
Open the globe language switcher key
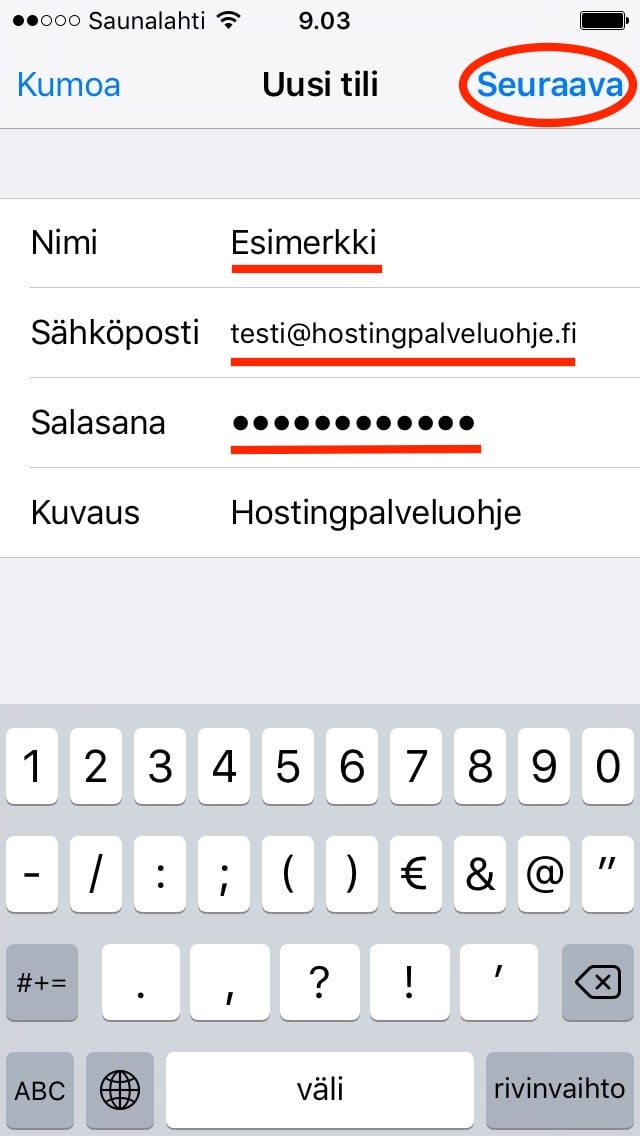pos(120,1090)
